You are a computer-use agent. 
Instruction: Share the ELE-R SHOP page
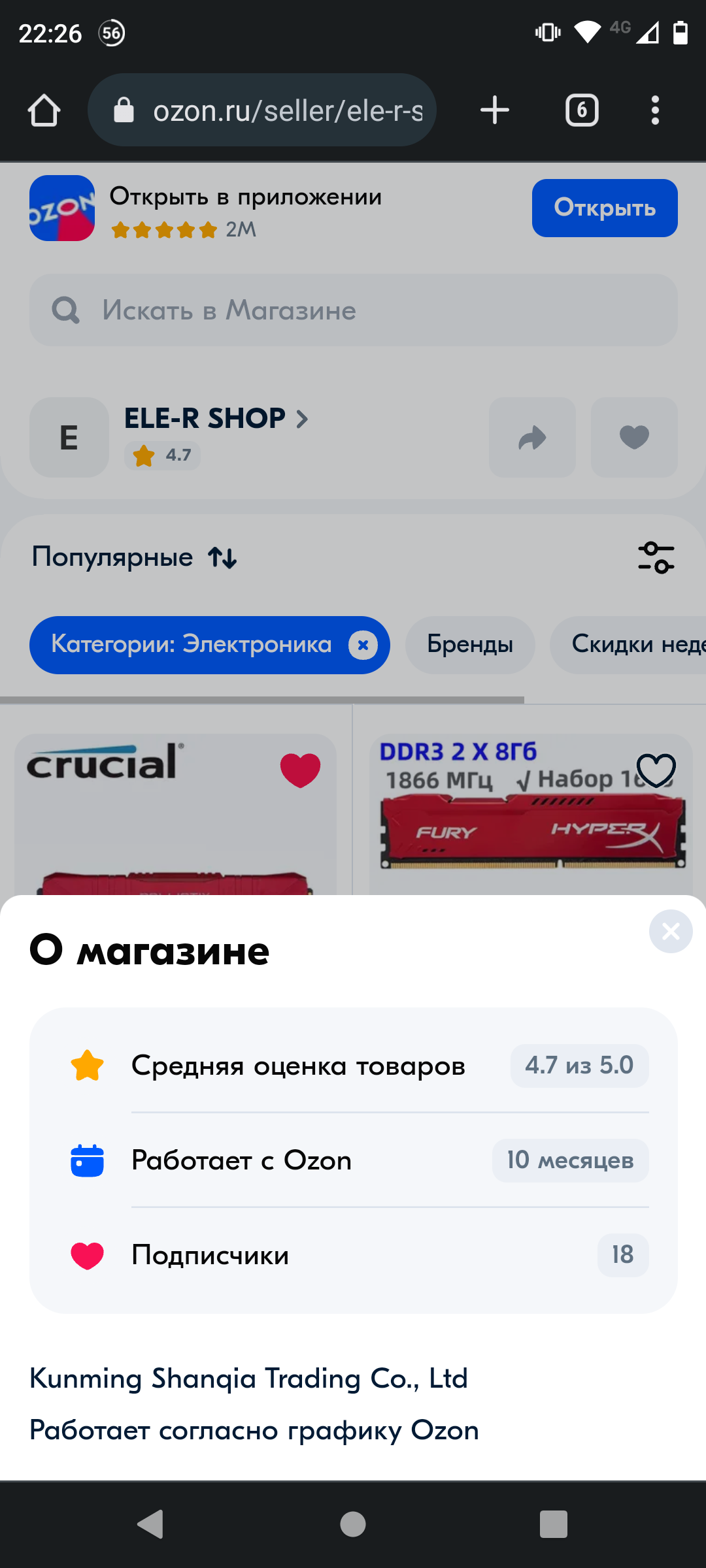tap(532, 438)
